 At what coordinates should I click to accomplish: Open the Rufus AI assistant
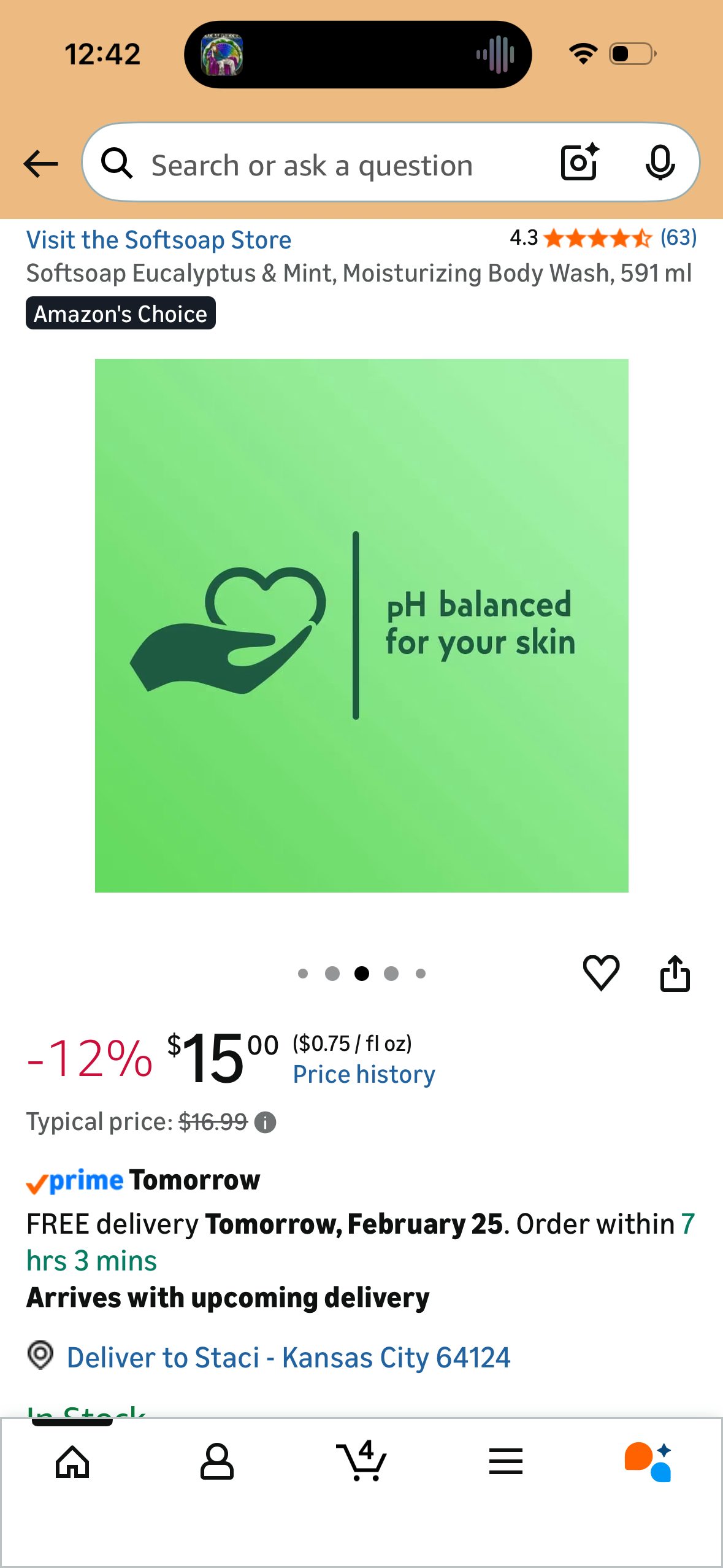[x=649, y=1462]
